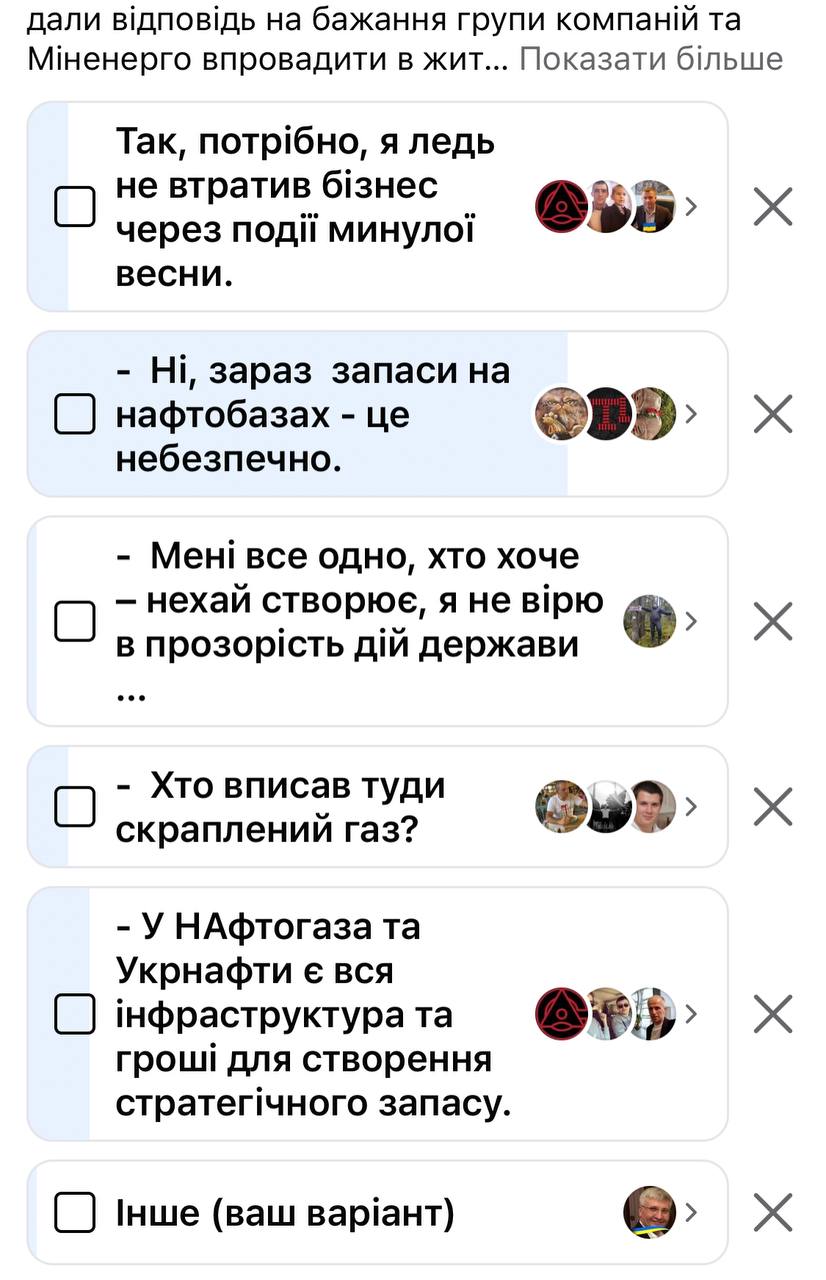Check the option 'Так, потрібно, я ледь не втратив бізнес'

[x=74, y=207]
